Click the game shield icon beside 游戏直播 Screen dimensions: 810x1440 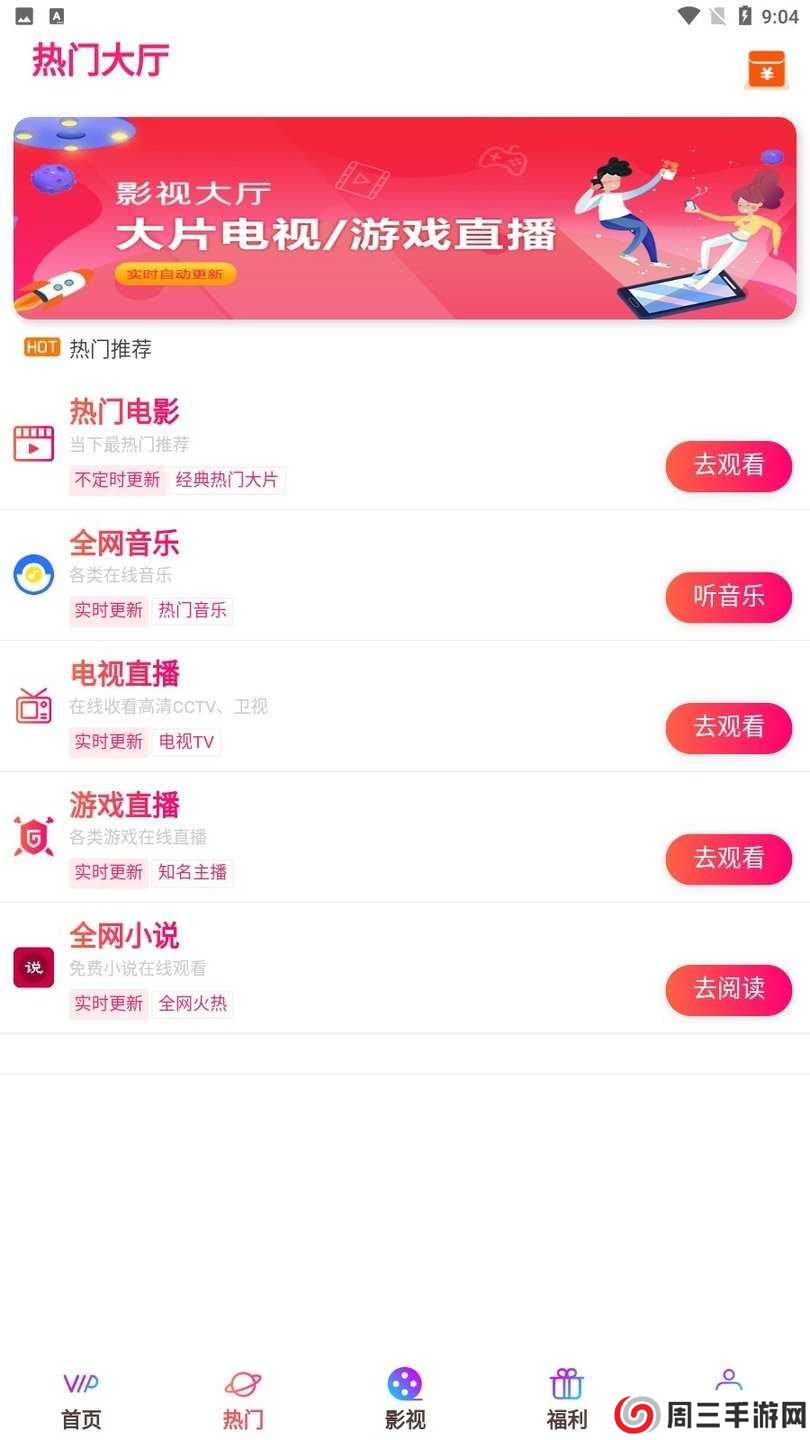34,837
